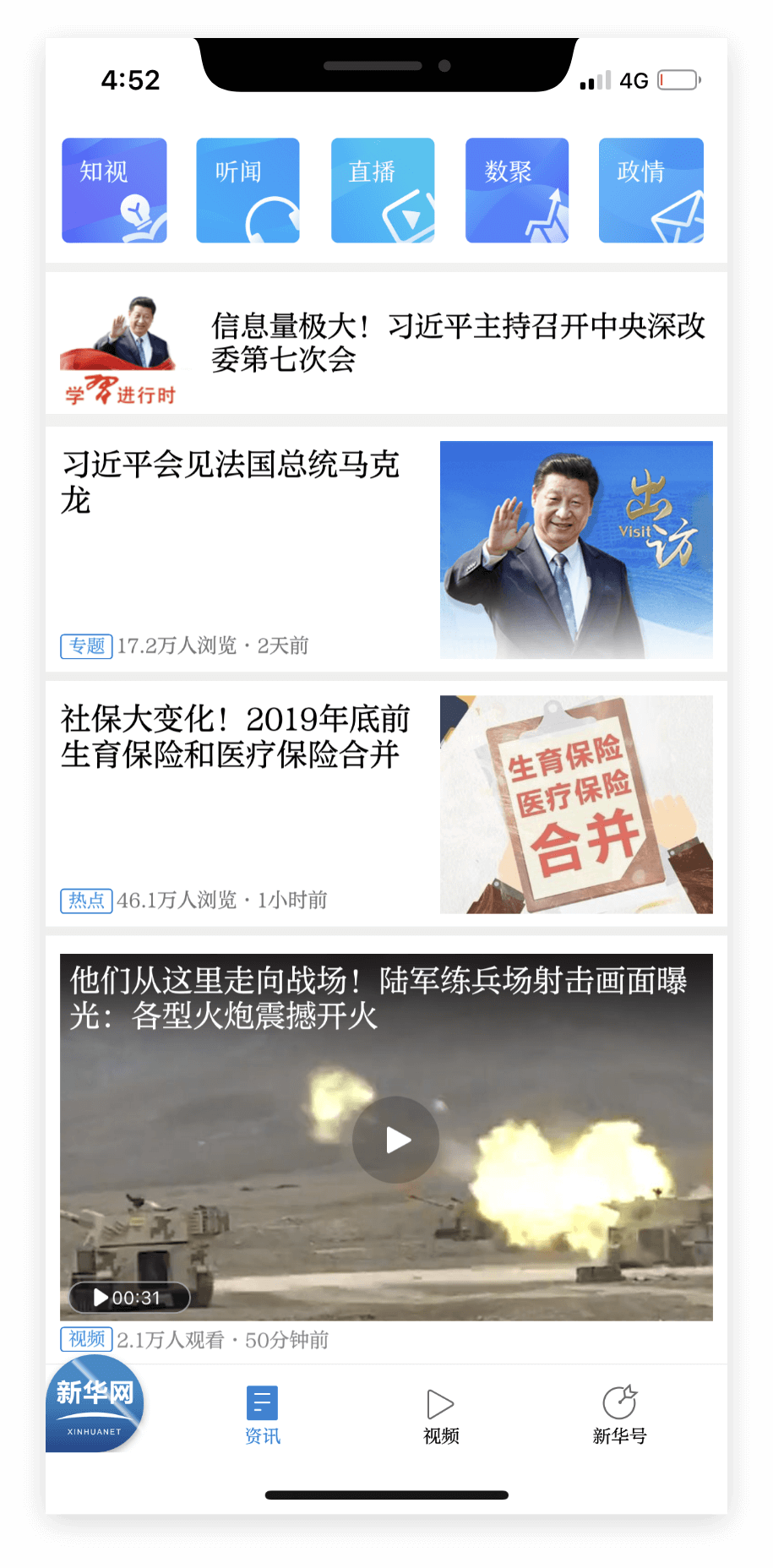Open the 政情 section tile

click(x=651, y=191)
